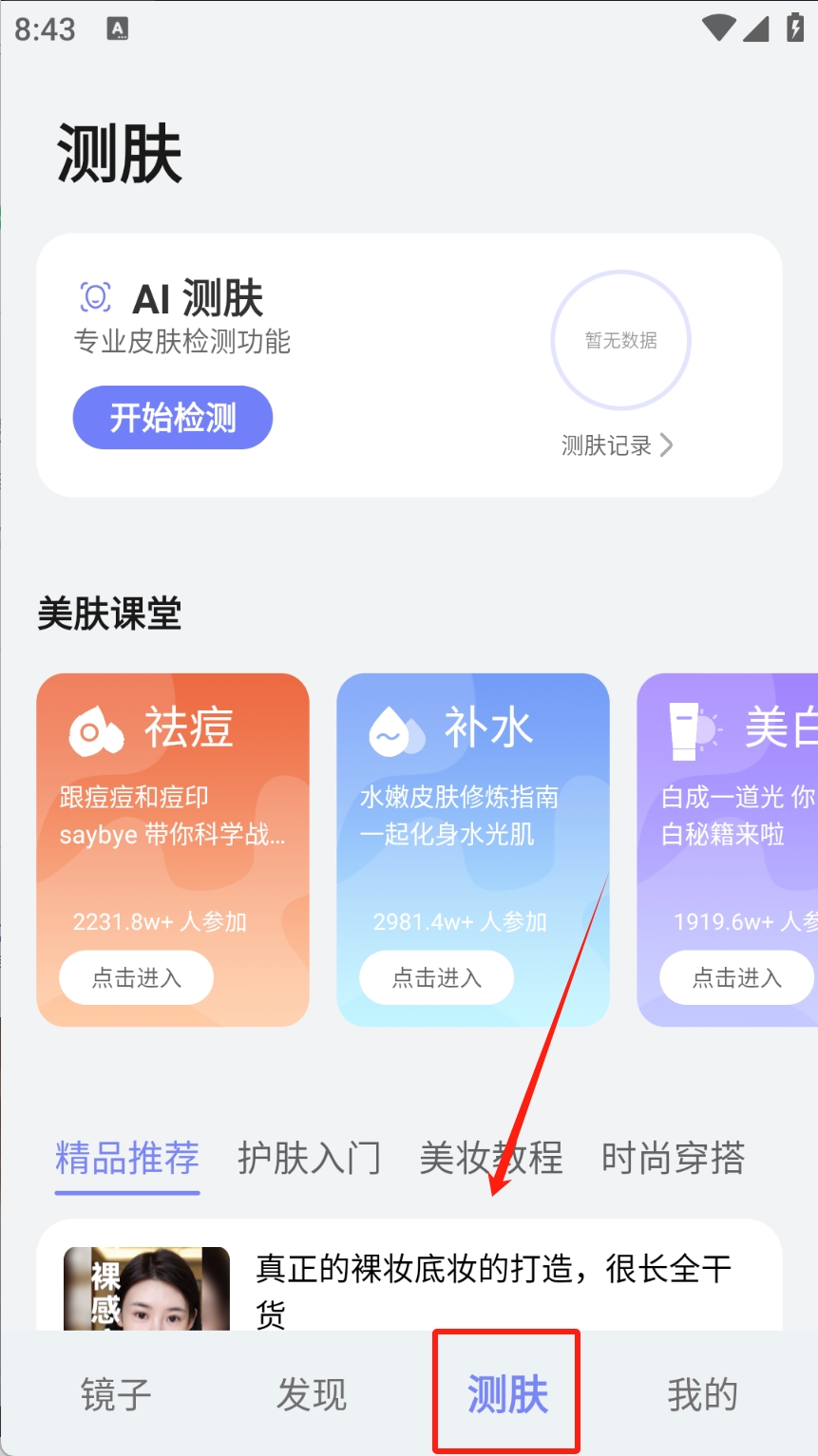Go to the 镜子 tab
Screen dimensions: 818x1456
coord(116,1395)
